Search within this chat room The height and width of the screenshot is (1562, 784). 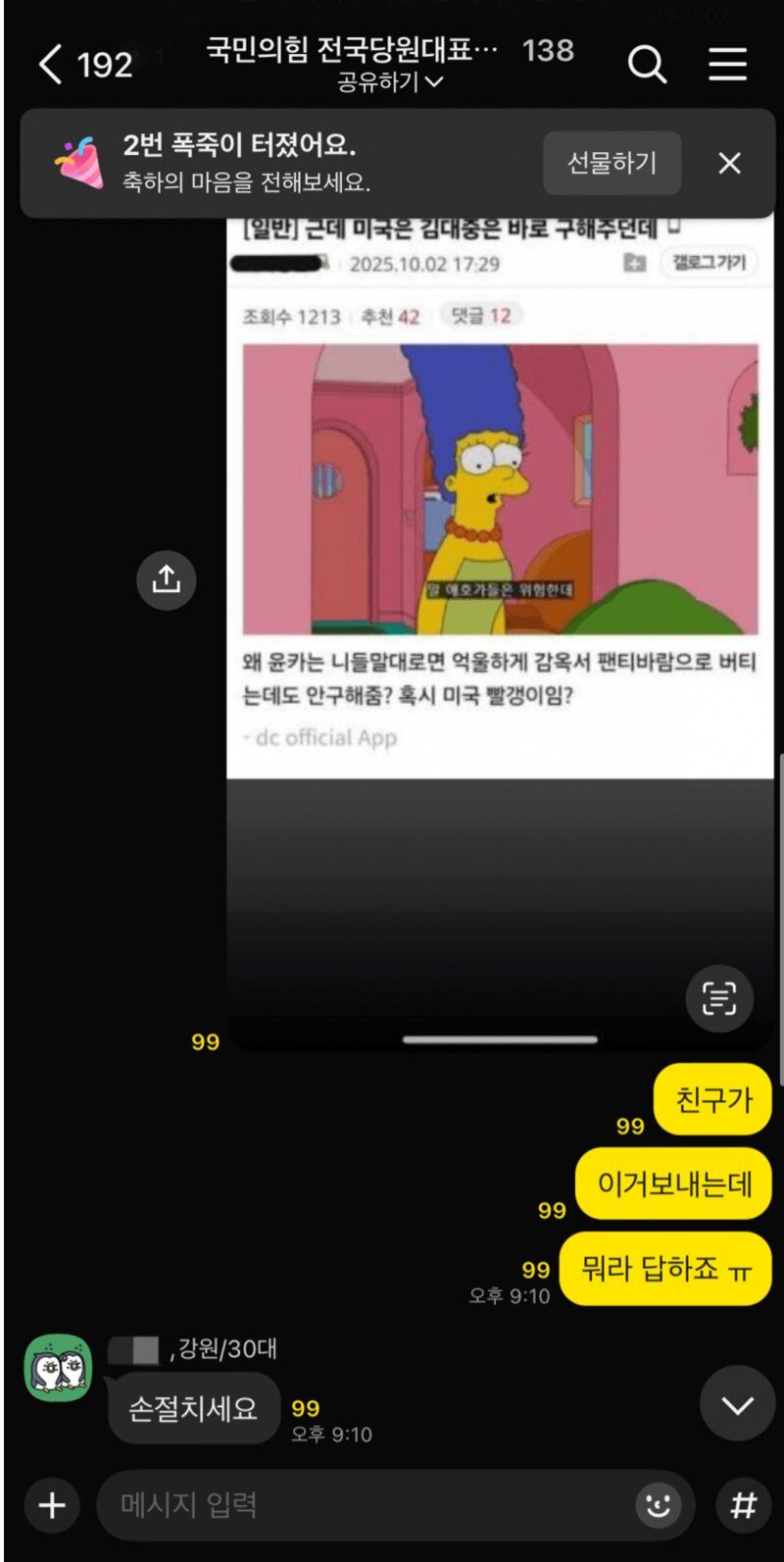[647, 65]
